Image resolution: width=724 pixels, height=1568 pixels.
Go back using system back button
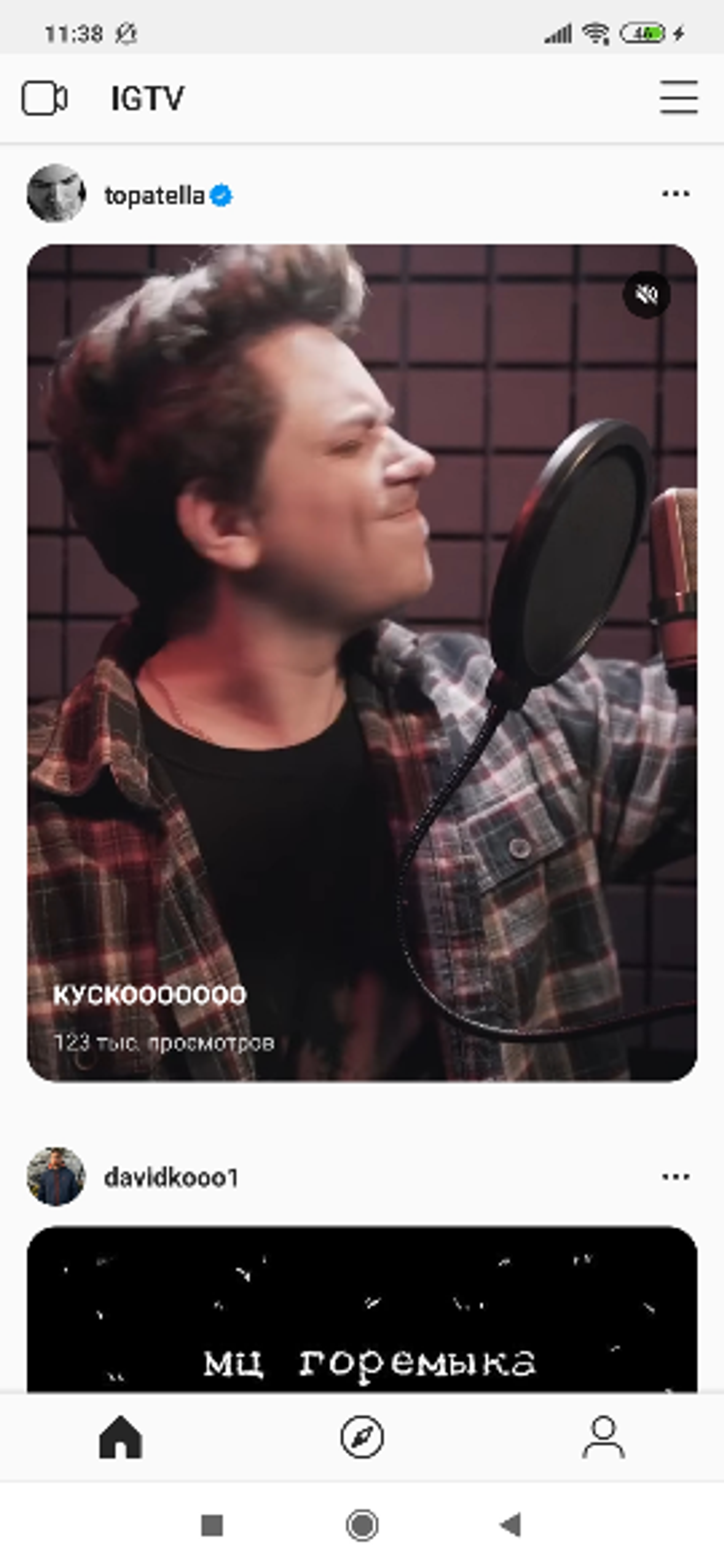[510, 1525]
